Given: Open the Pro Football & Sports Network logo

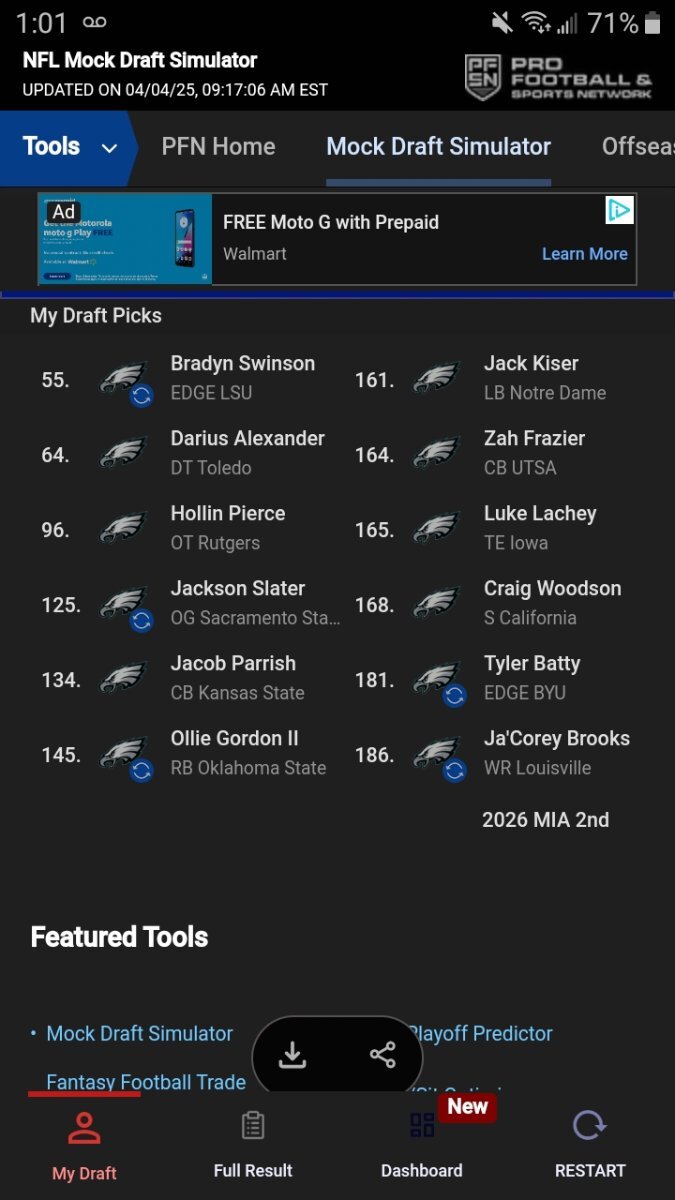Looking at the screenshot, I should click(x=557, y=77).
